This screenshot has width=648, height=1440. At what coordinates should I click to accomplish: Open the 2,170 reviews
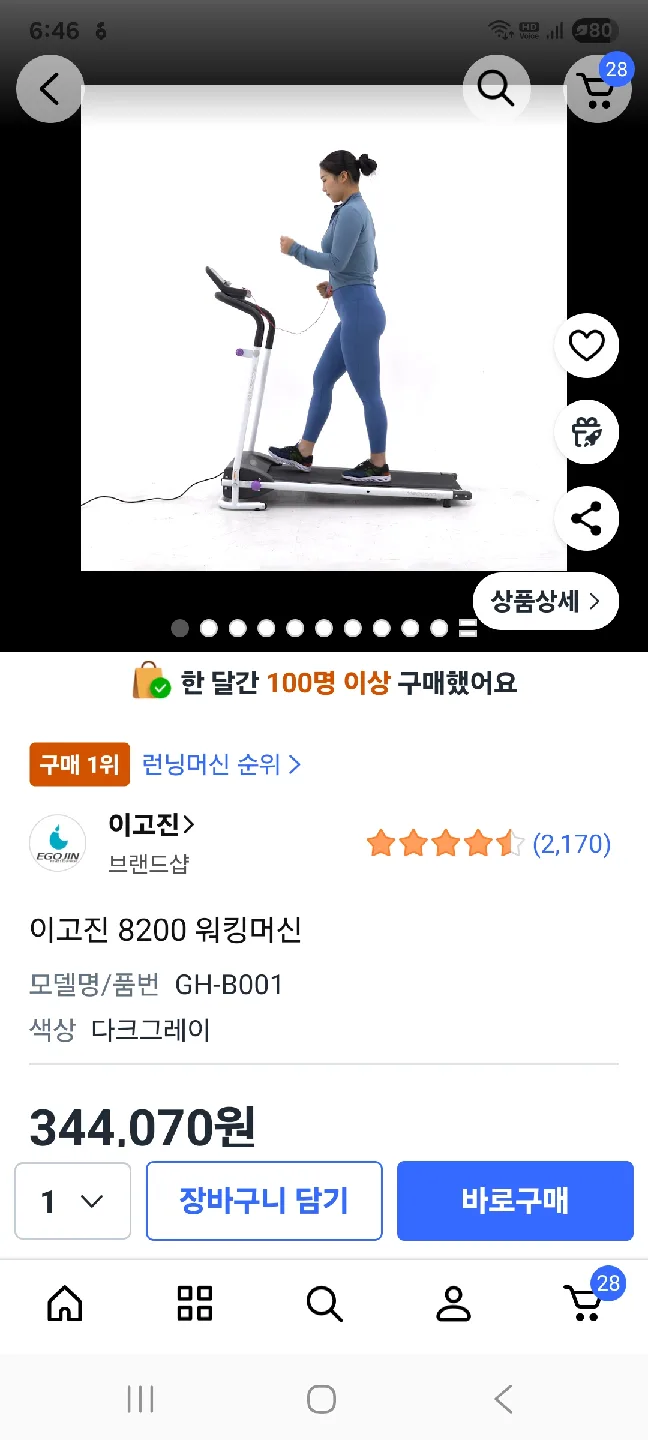click(x=571, y=844)
